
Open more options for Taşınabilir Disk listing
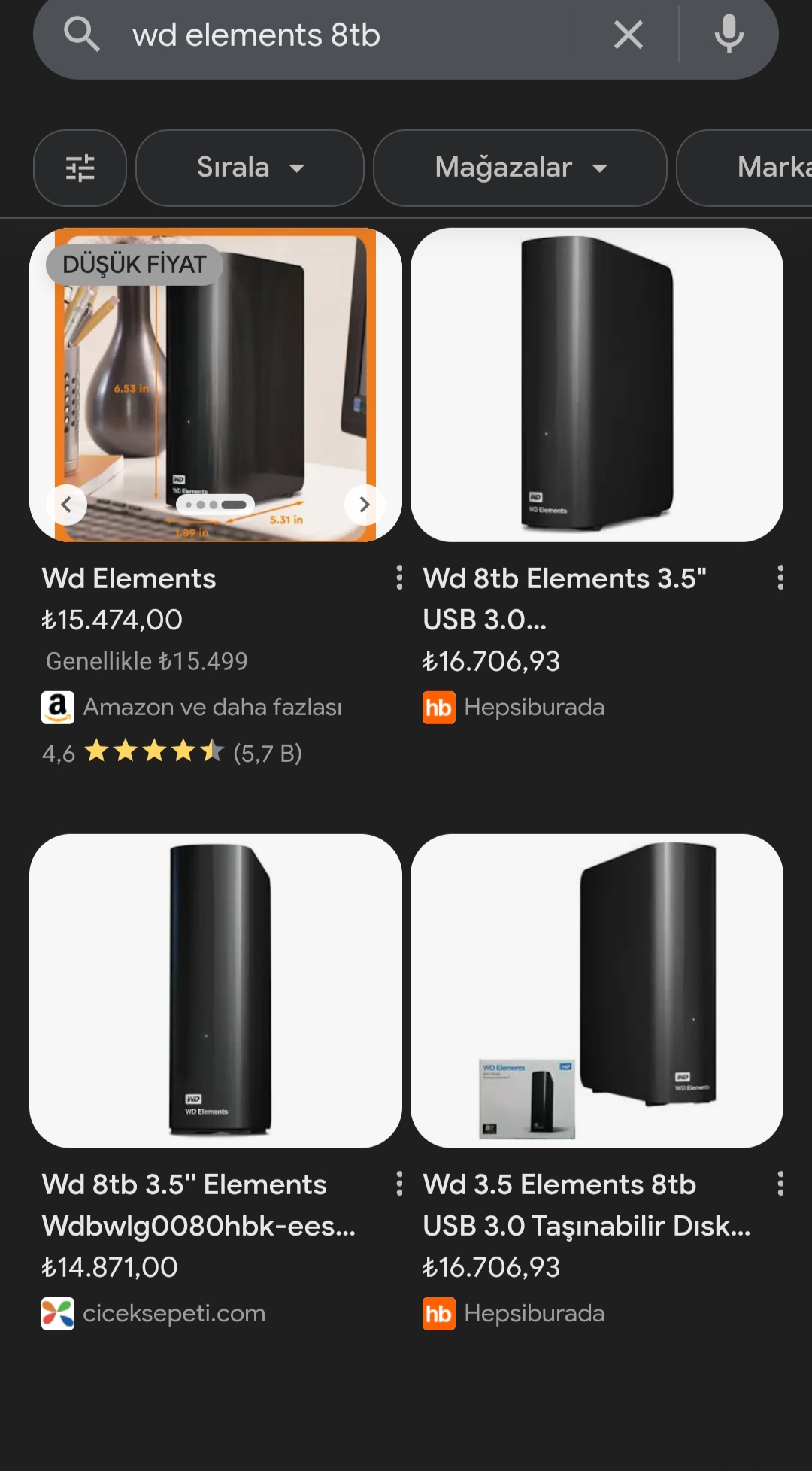(780, 1184)
